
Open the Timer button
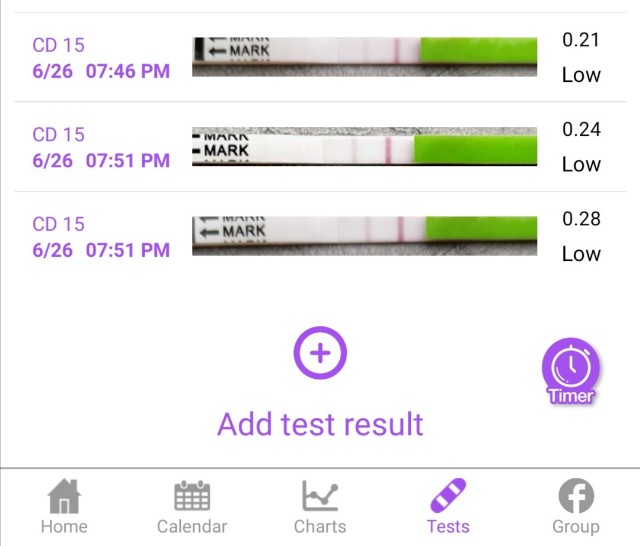tap(571, 371)
